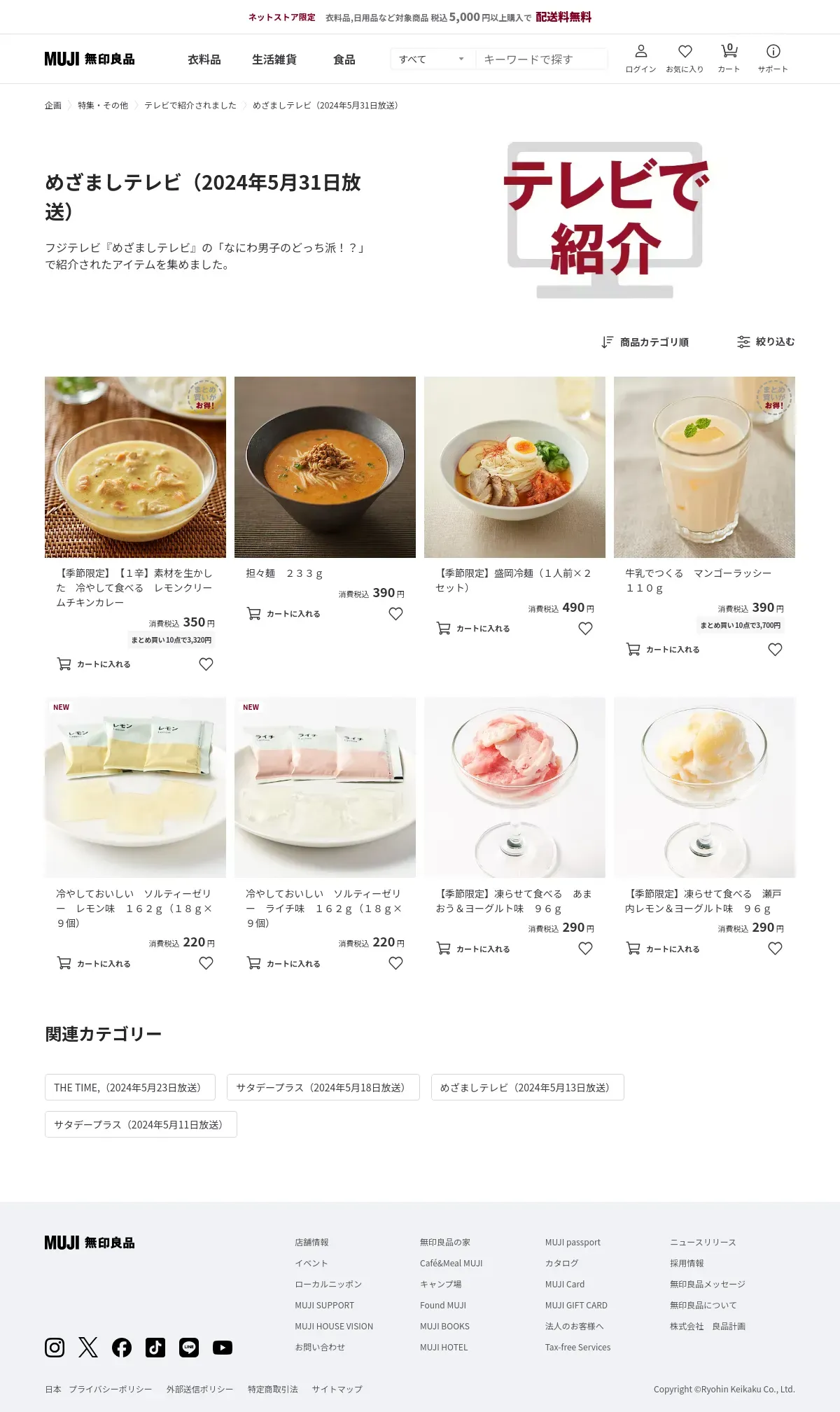Image resolution: width=840 pixels, height=1412 pixels.
Task: Open the ログイン login icon
Action: (x=640, y=58)
